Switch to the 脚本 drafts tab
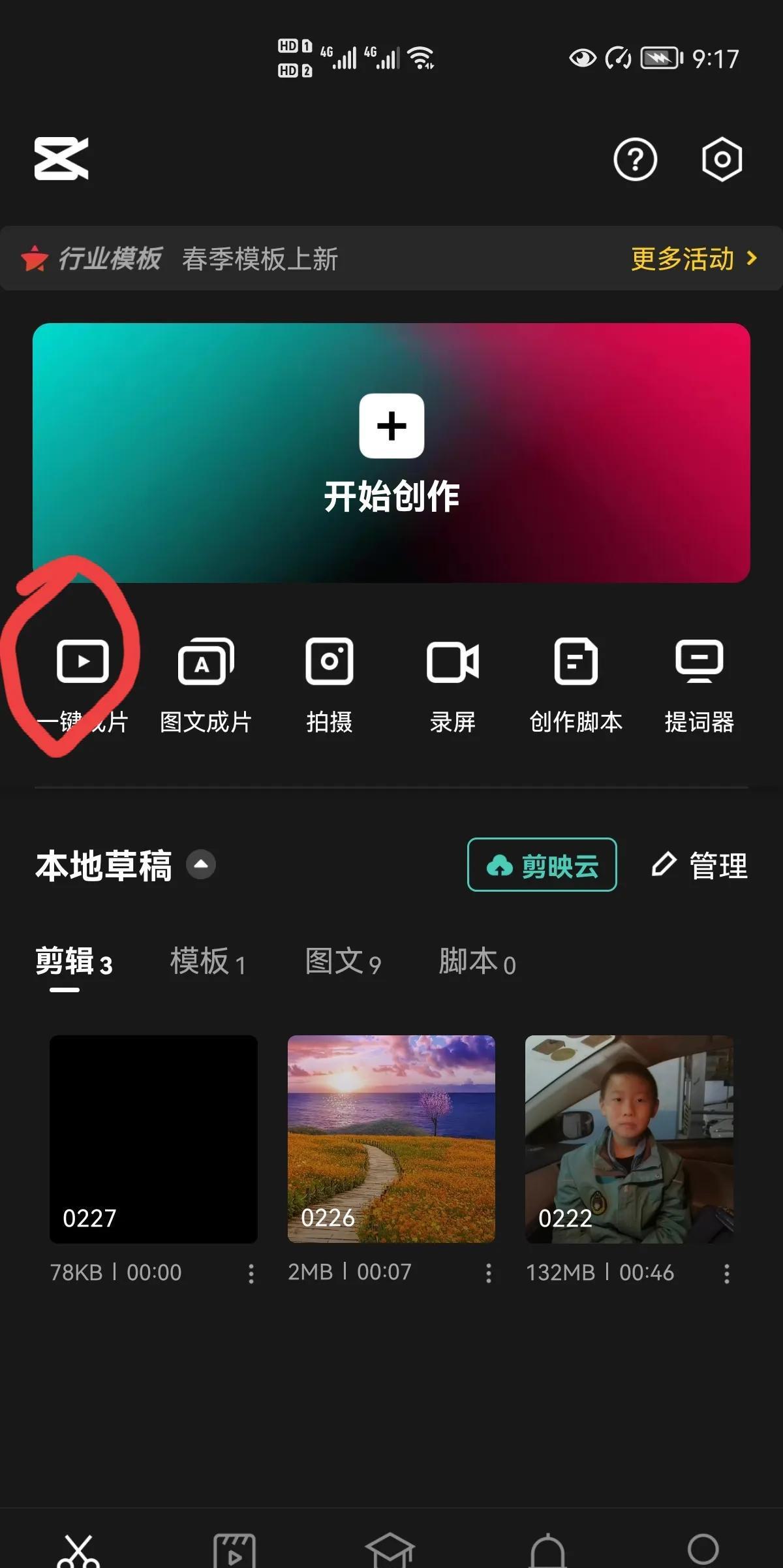This screenshot has height=1568, width=783. pyautogui.click(x=477, y=962)
